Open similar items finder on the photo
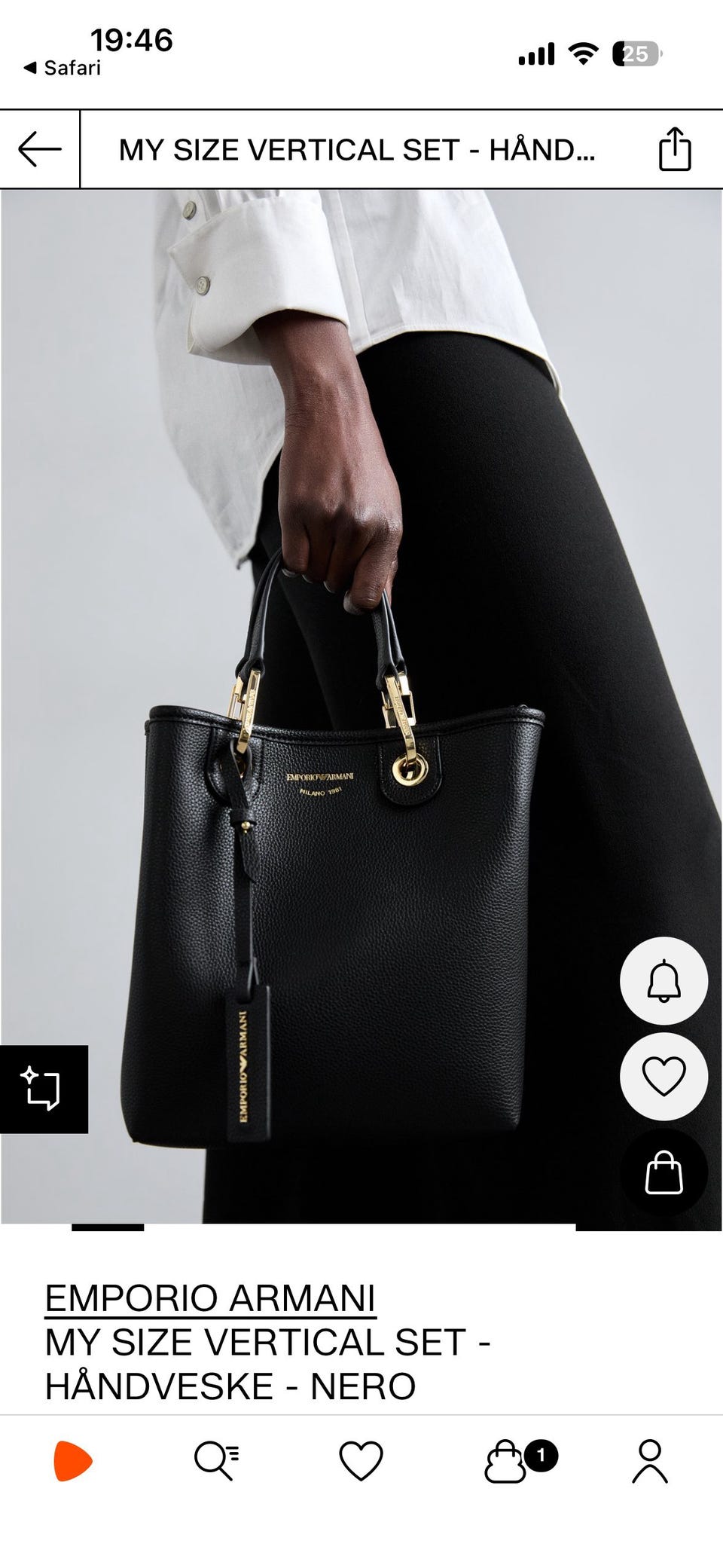723x1568 pixels. coord(44,1089)
